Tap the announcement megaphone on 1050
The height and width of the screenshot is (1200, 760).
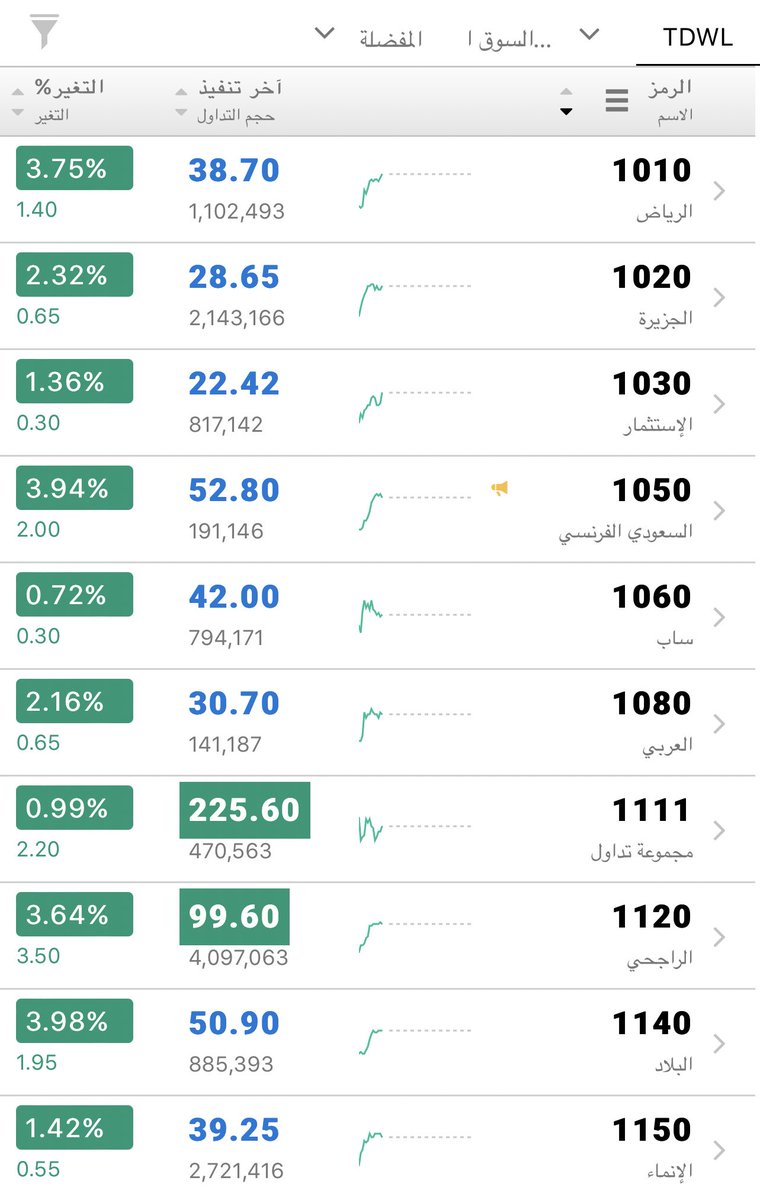click(500, 489)
